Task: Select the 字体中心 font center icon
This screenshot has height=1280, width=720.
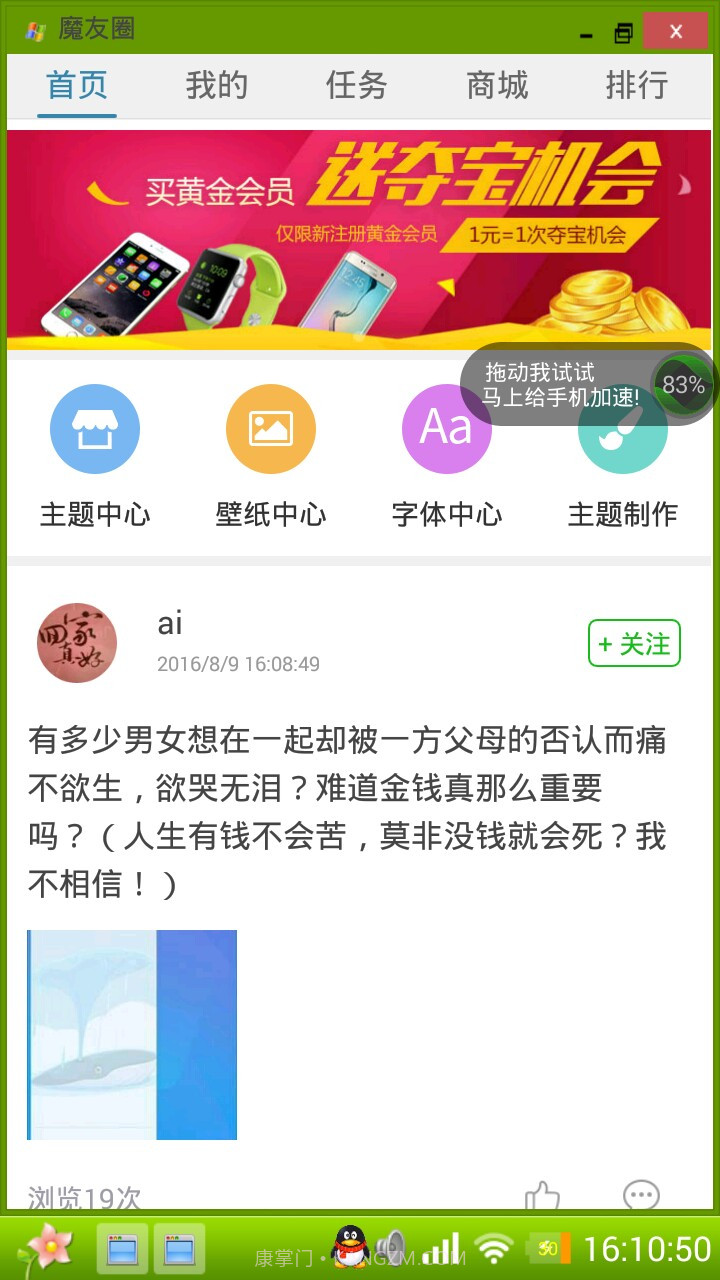Action: [x=446, y=428]
